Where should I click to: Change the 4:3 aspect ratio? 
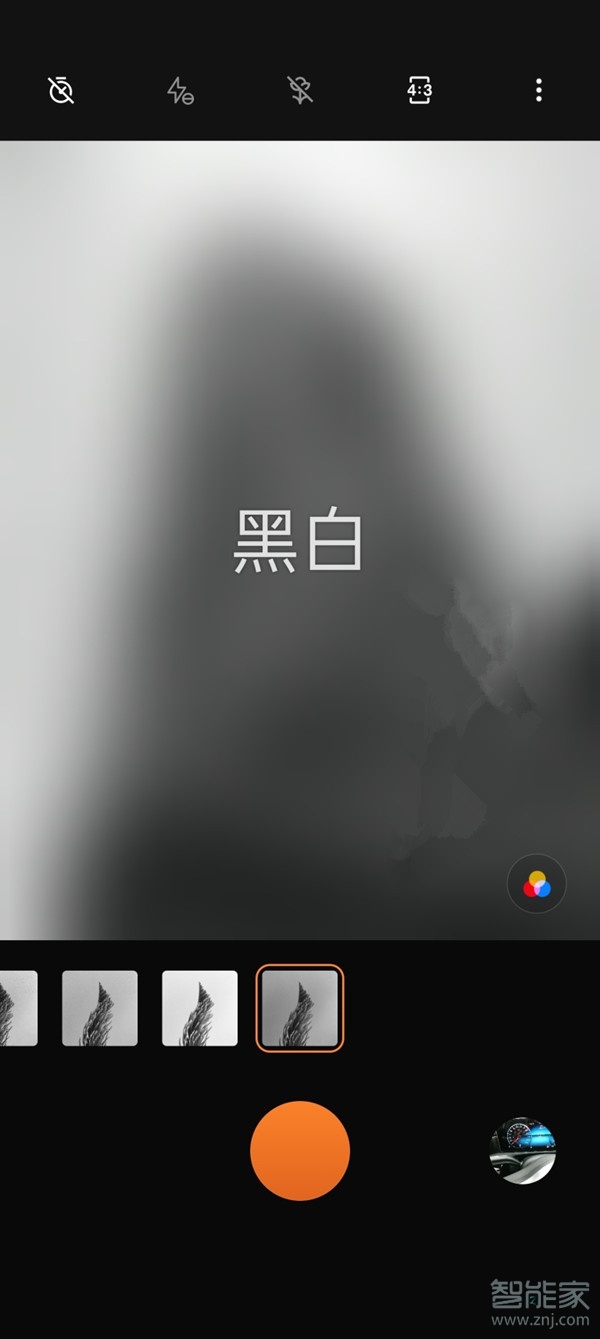coord(419,91)
